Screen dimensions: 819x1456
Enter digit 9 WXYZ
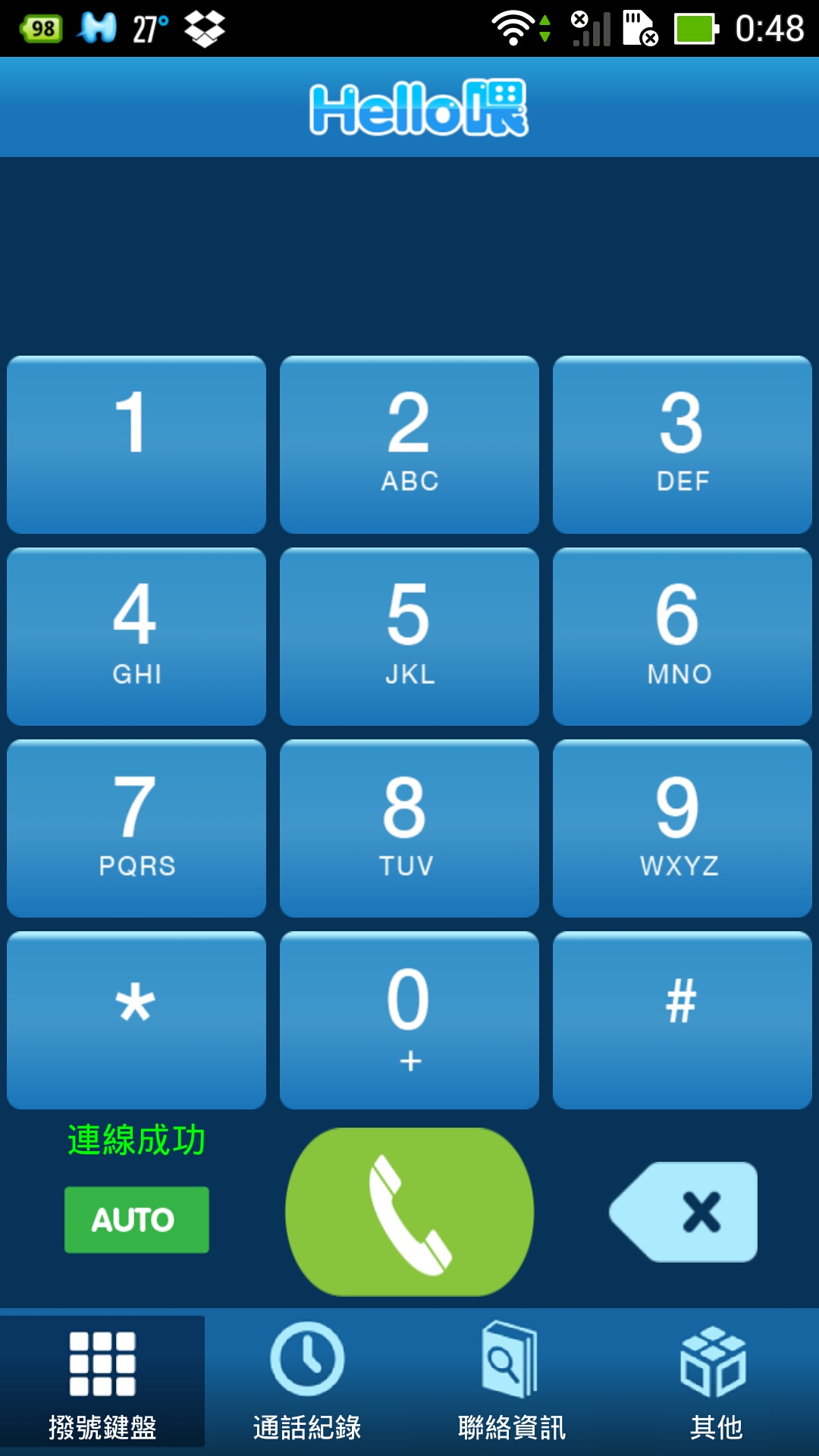pyautogui.click(x=682, y=828)
